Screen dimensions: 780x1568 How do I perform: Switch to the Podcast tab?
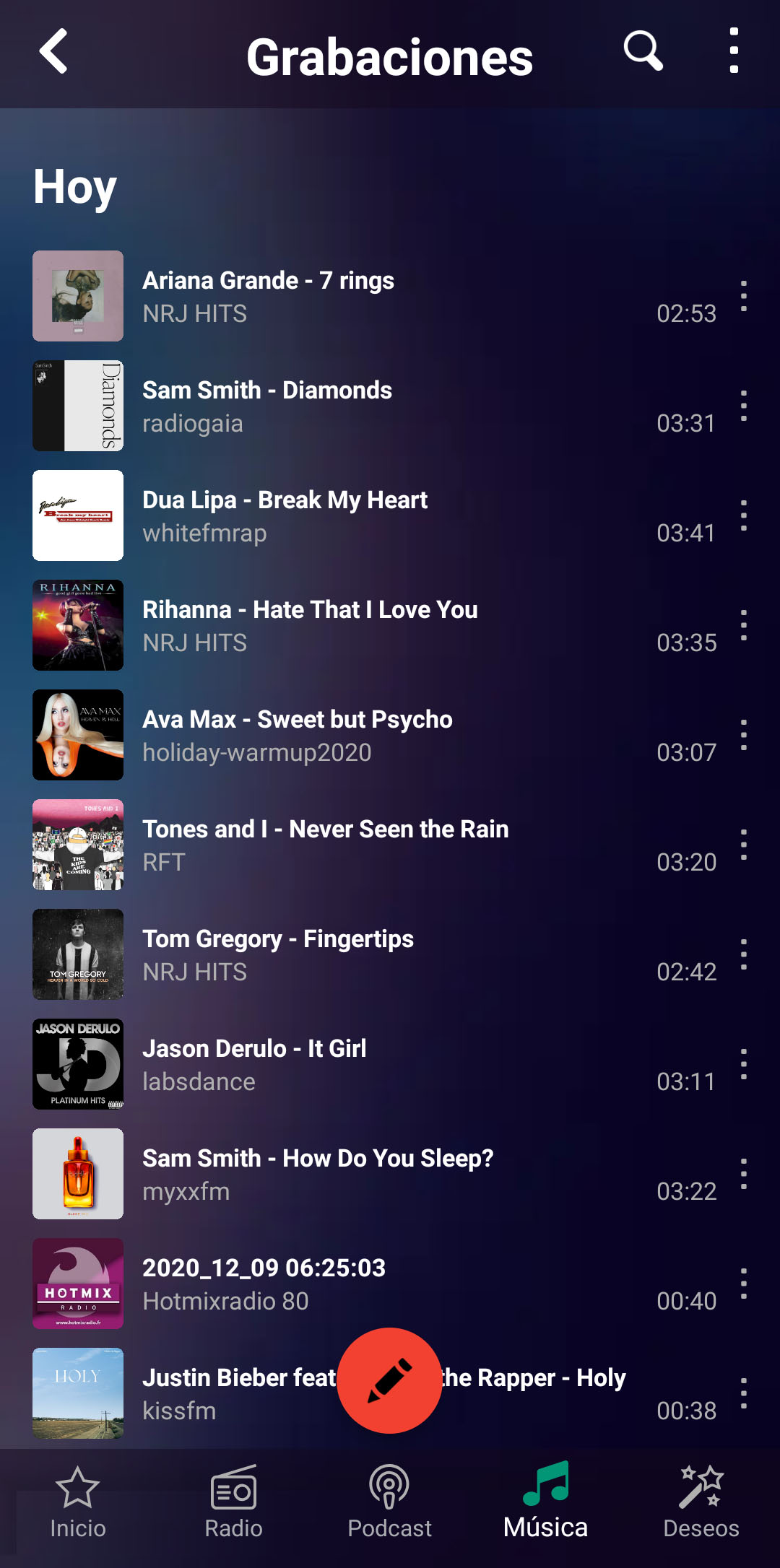point(389,1503)
